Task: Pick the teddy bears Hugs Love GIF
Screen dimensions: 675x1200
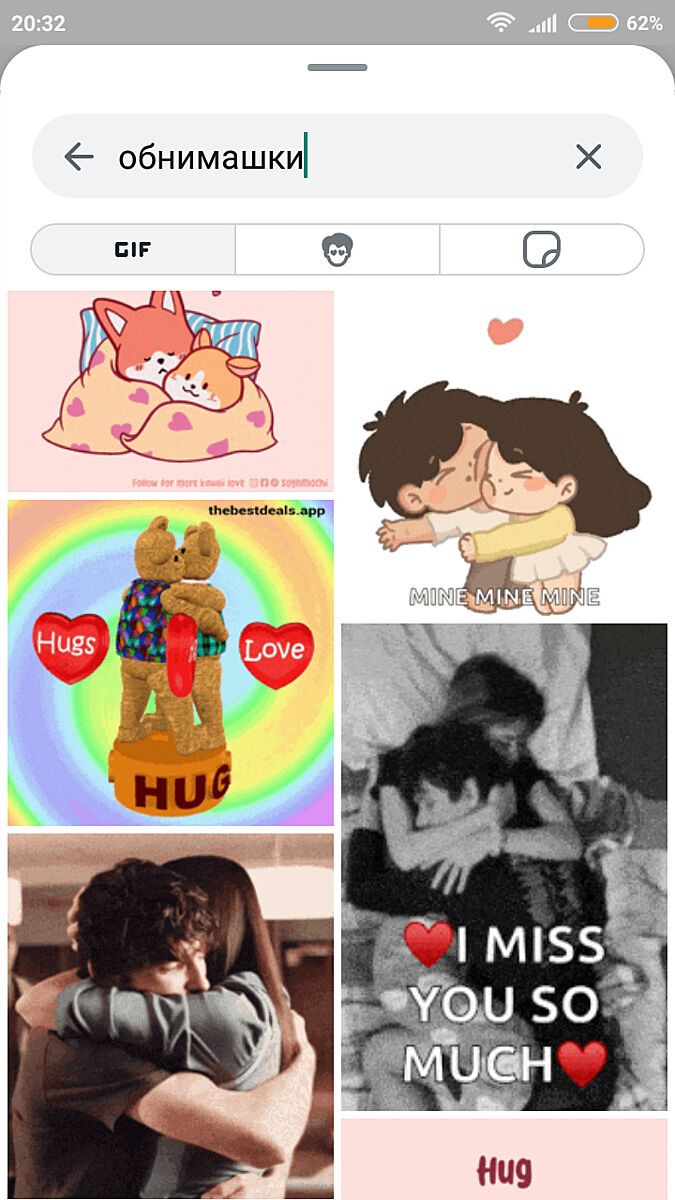Action: coord(170,662)
